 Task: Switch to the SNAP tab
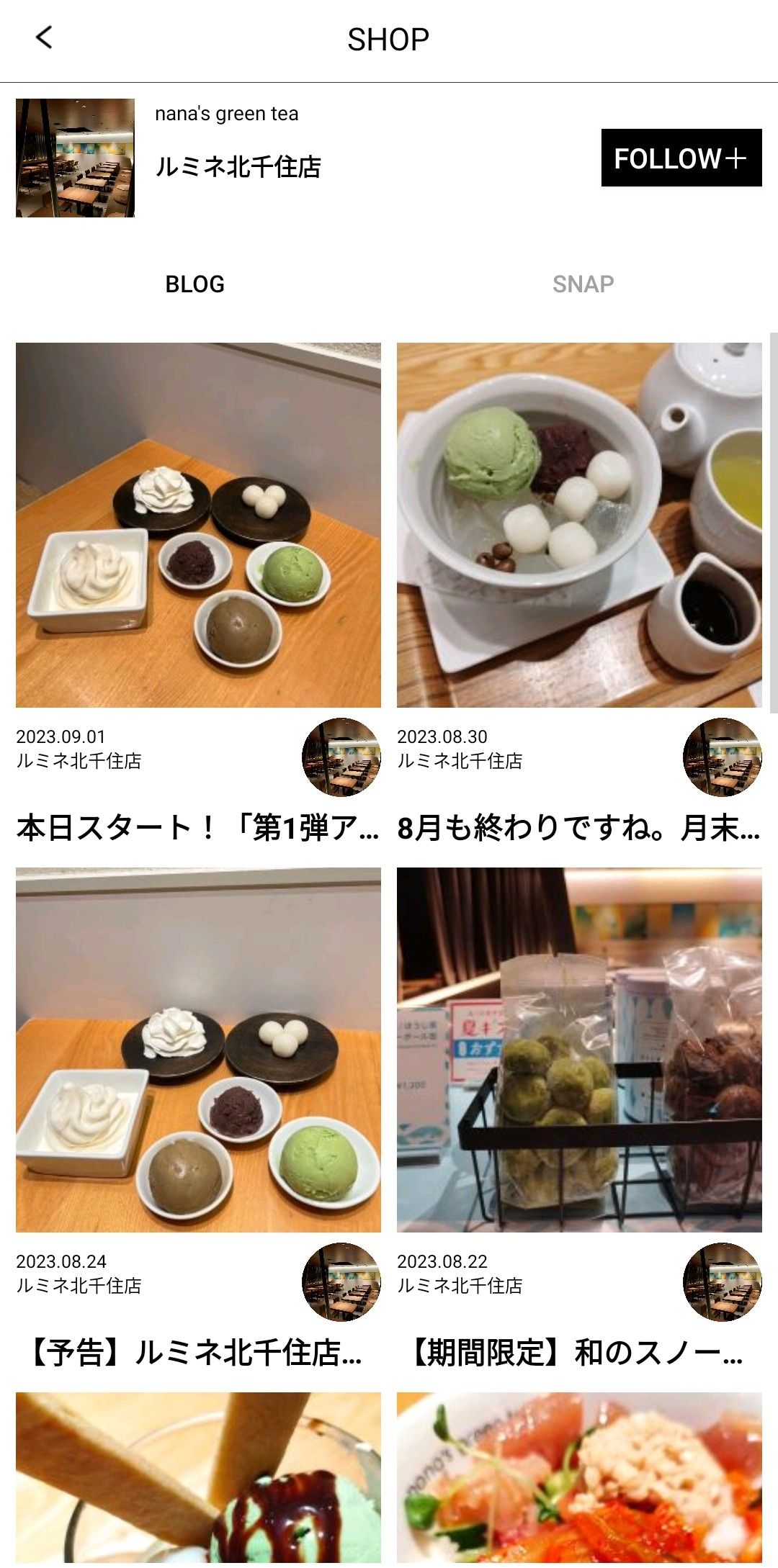click(x=583, y=284)
